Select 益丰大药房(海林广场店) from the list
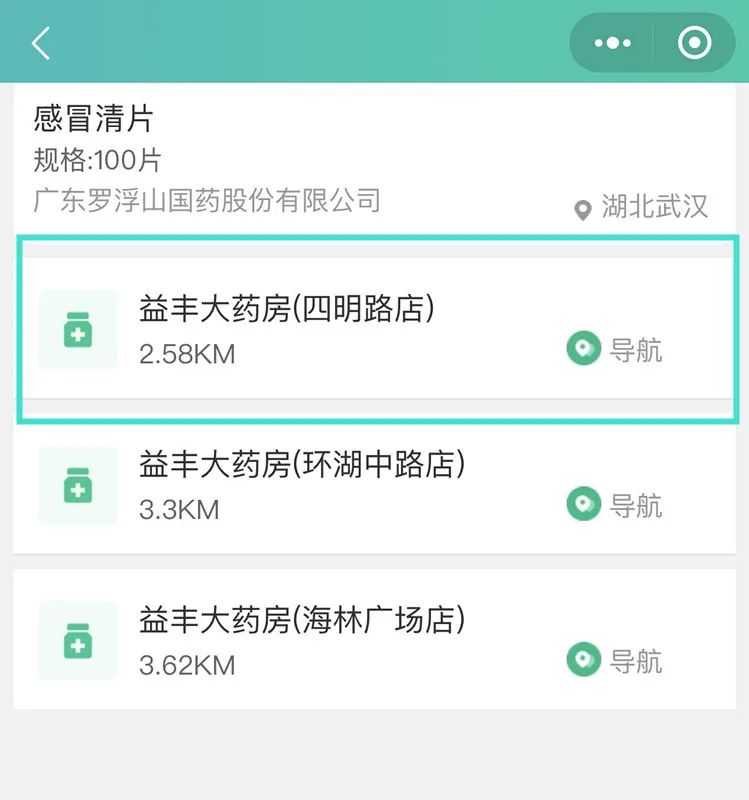 302,640
